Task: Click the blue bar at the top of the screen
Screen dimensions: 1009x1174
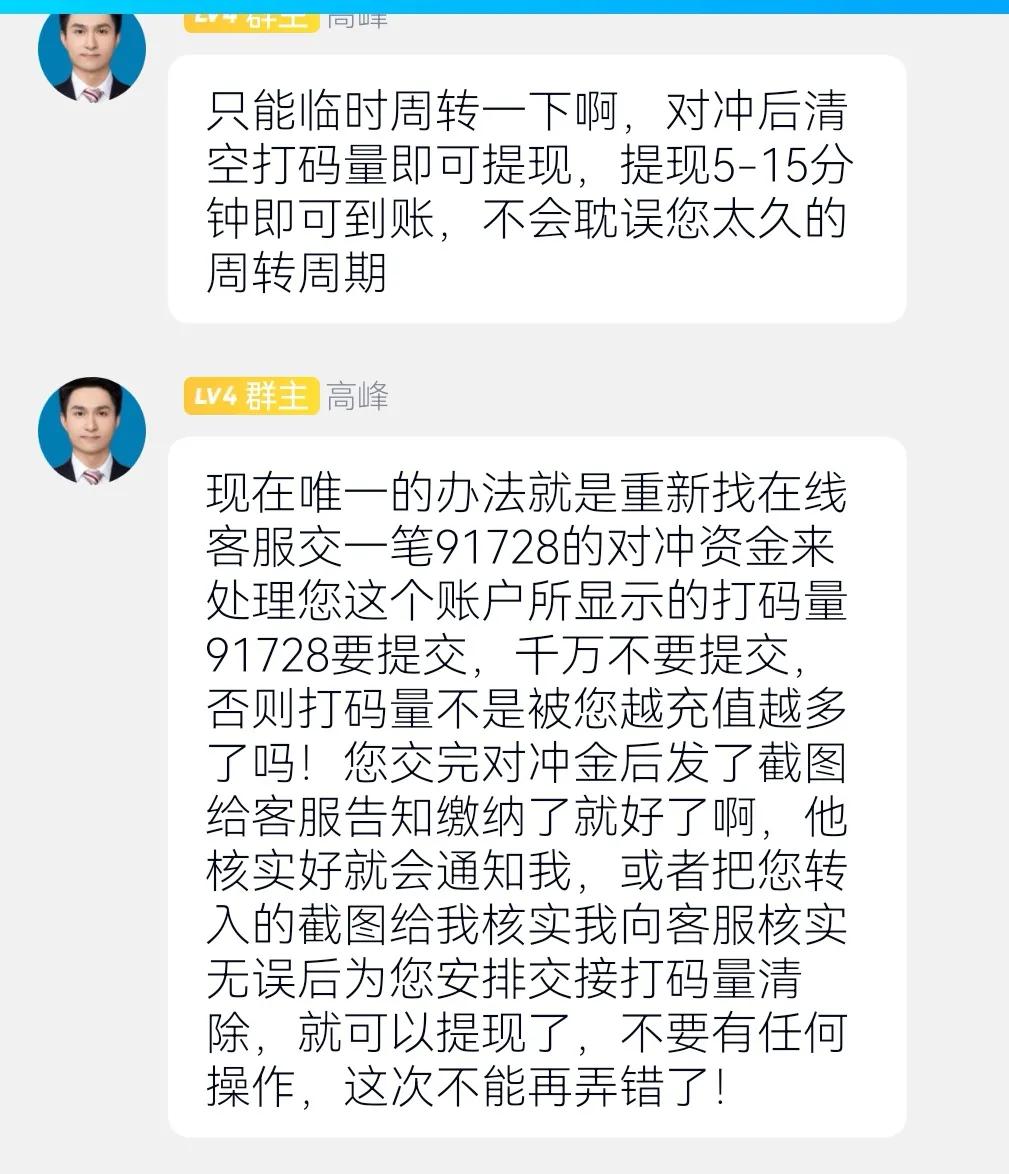Action: [x=504, y=5]
